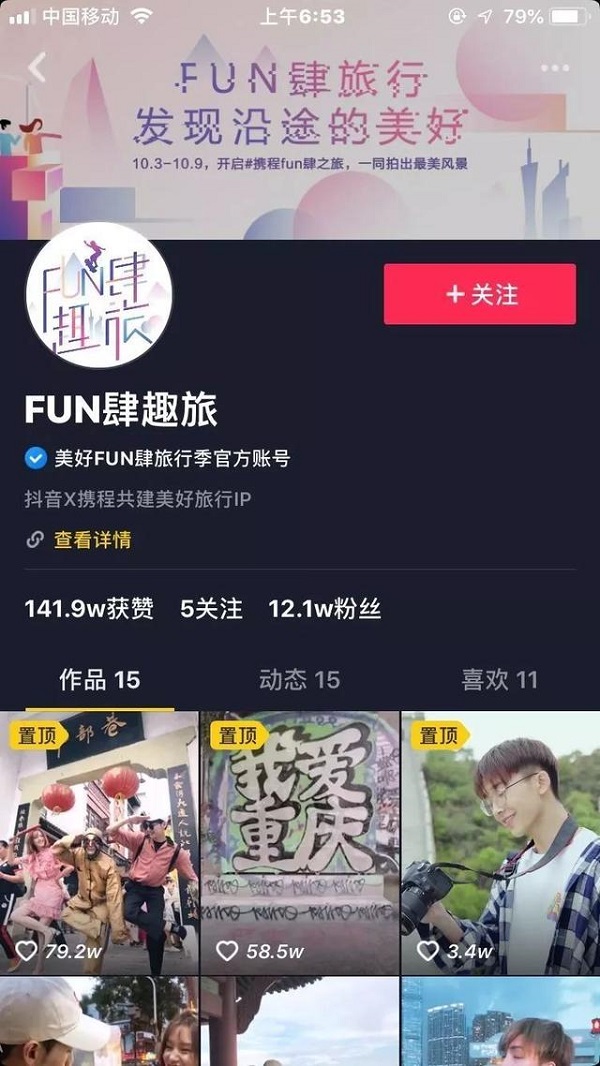Follow FUN肆趣旅 with the +关注 button
This screenshot has height=1066, width=600.
click(x=480, y=294)
